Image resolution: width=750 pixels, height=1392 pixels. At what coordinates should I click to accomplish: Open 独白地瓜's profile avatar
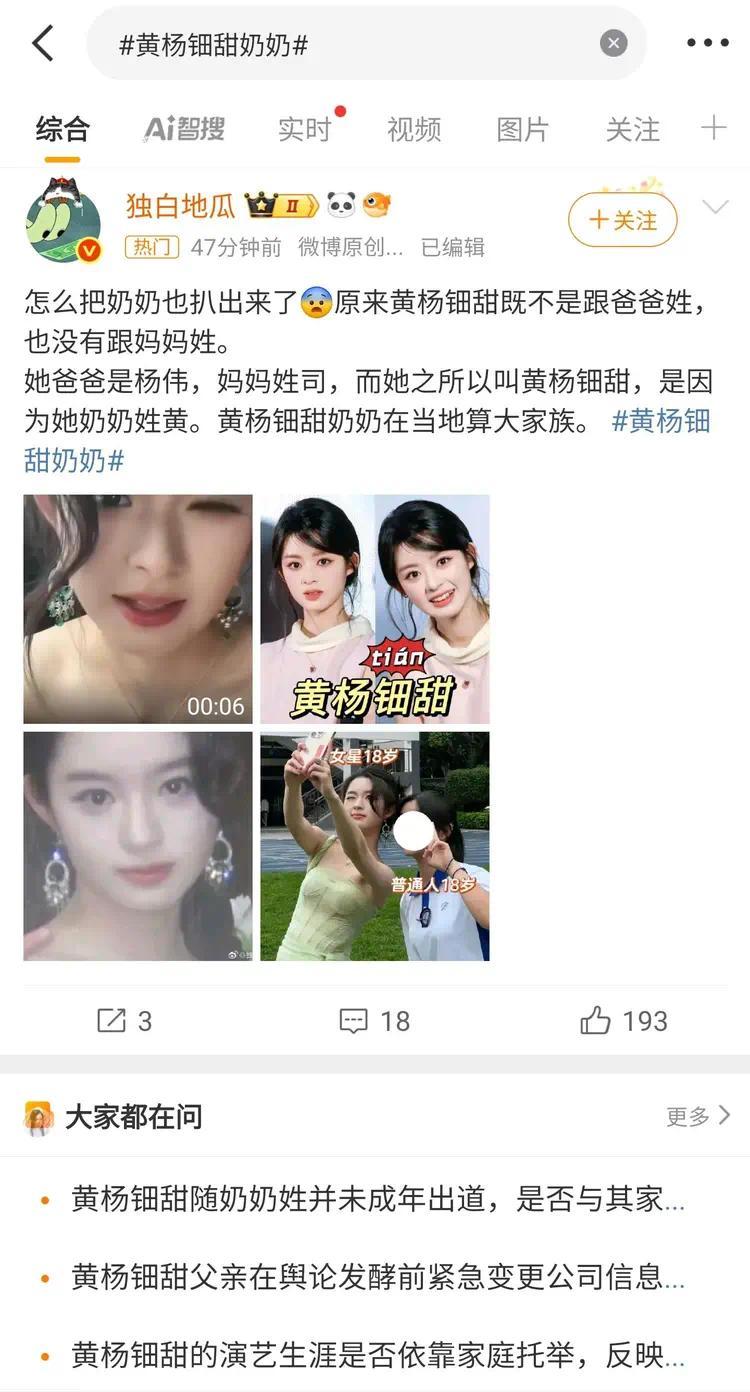pos(63,221)
